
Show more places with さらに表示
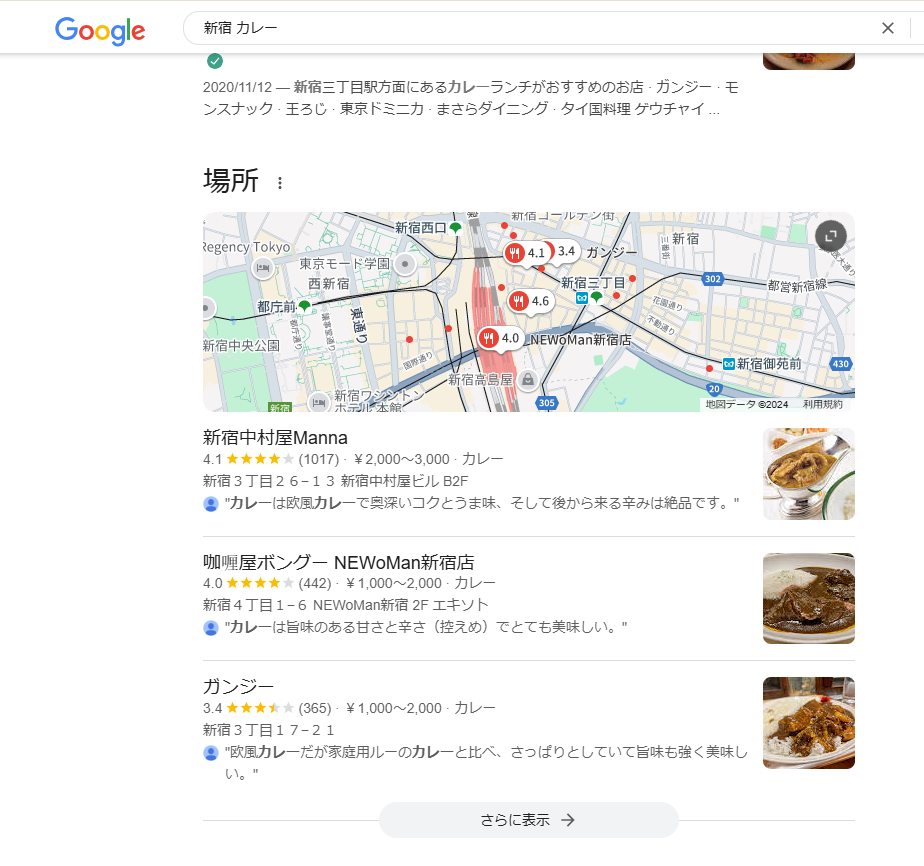point(528,820)
